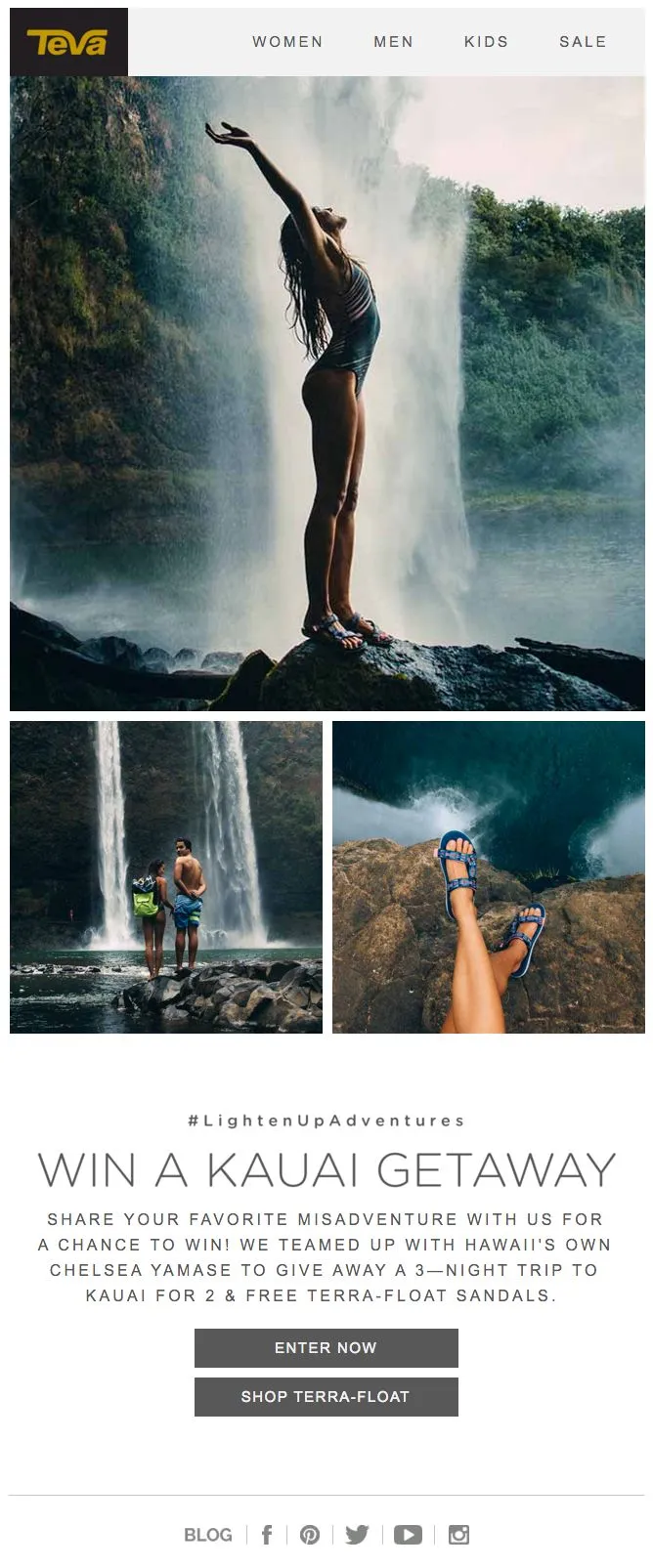The height and width of the screenshot is (1568, 653).
Task: Visit the Twitter page via the bird icon
Action: coord(357,1535)
